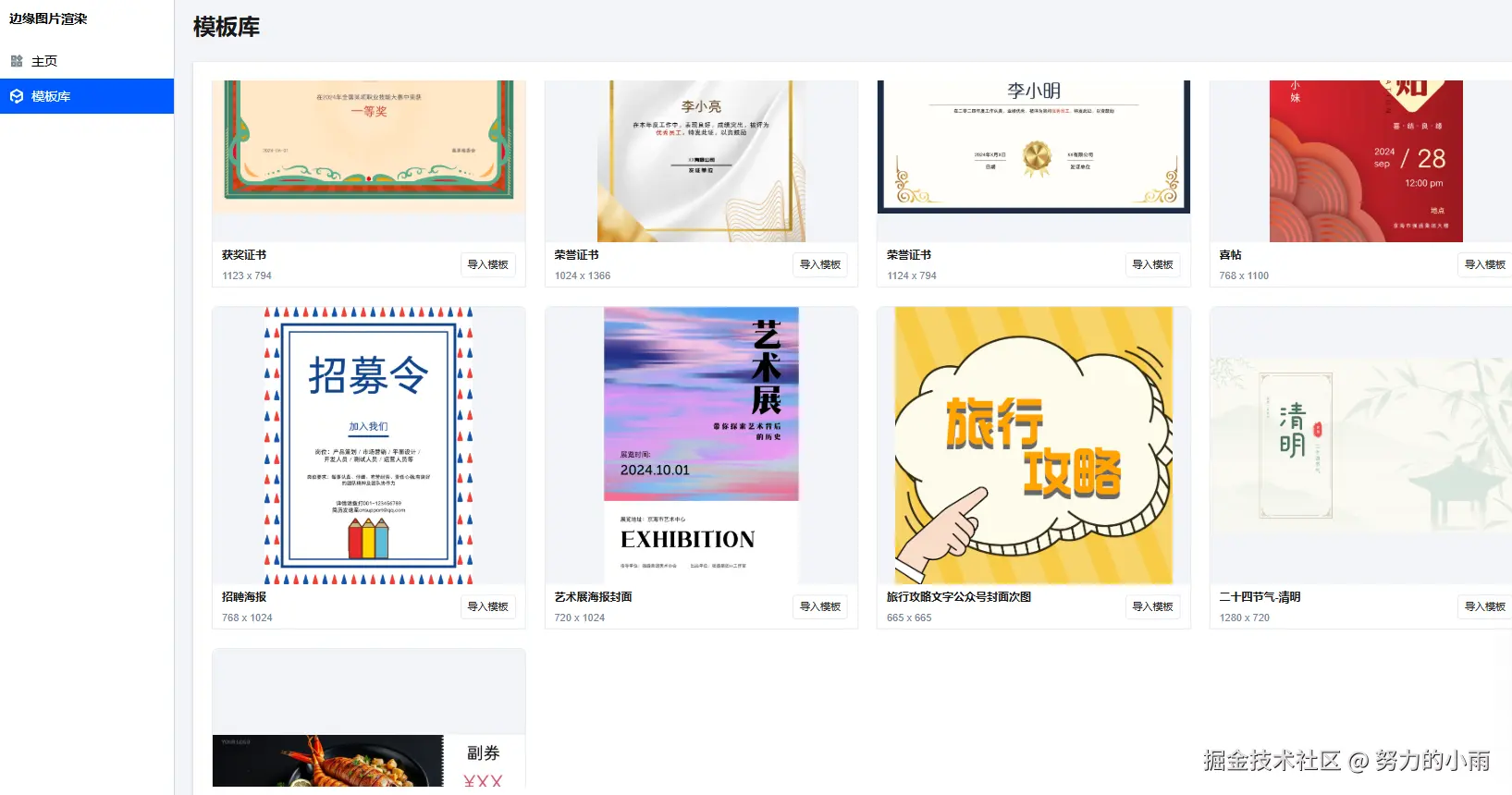The height and width of the screenshot is (795, 1512).
Task: Import the 艺术展海报封面 template
Action: pos(820,606)
